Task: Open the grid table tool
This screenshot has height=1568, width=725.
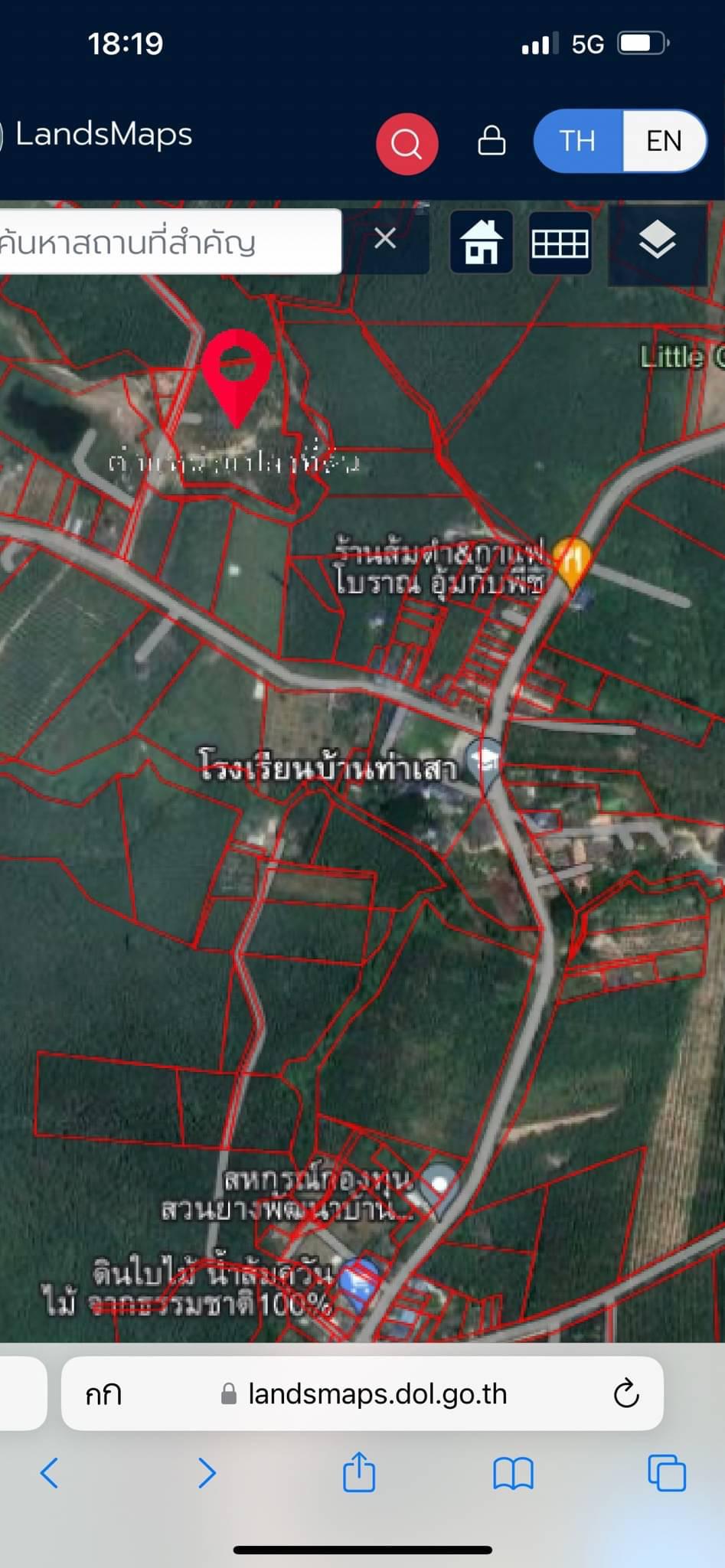Action: [x=560, y=243]
